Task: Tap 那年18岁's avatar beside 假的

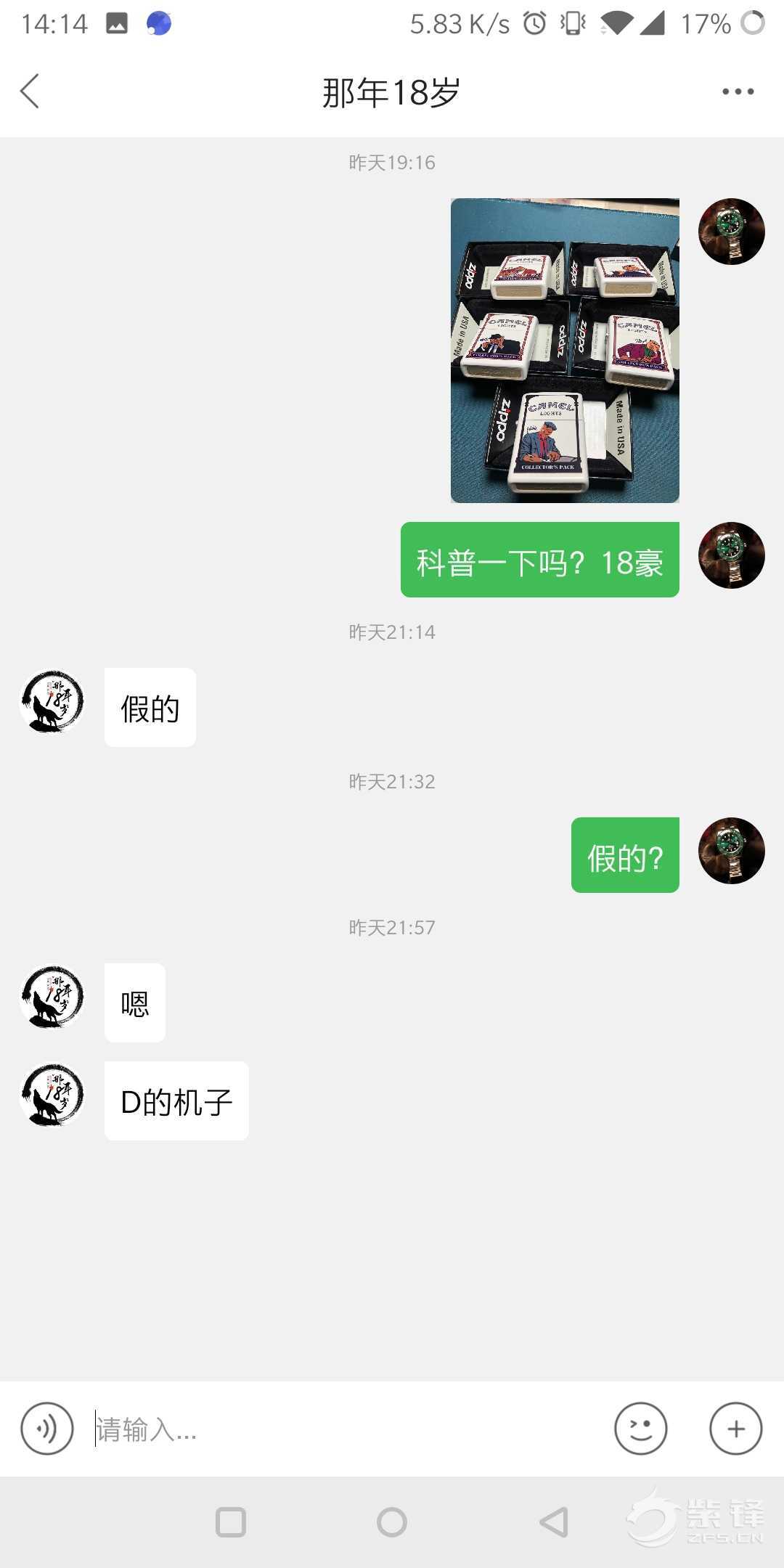Action: pyautogui.click(x=52, y=701)
